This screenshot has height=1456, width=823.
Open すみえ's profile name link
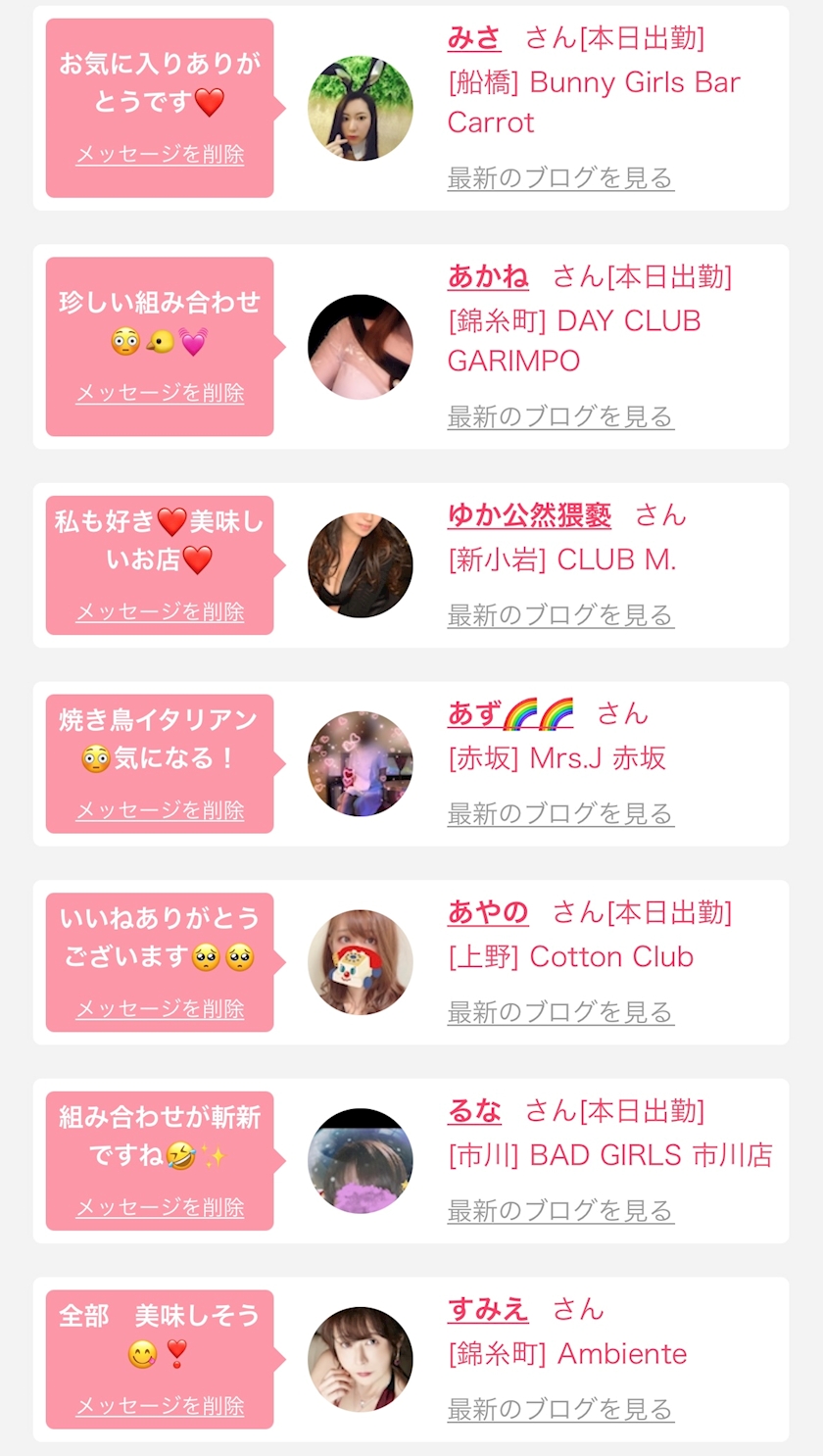[488, 1310]
